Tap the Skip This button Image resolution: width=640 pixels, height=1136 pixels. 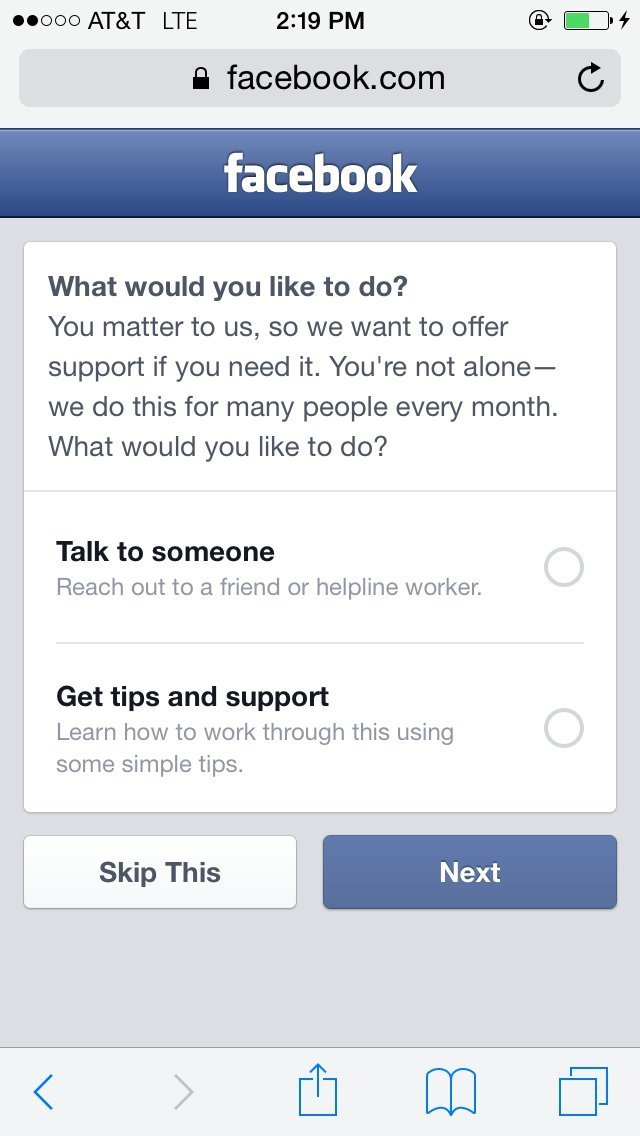(160, 872)
